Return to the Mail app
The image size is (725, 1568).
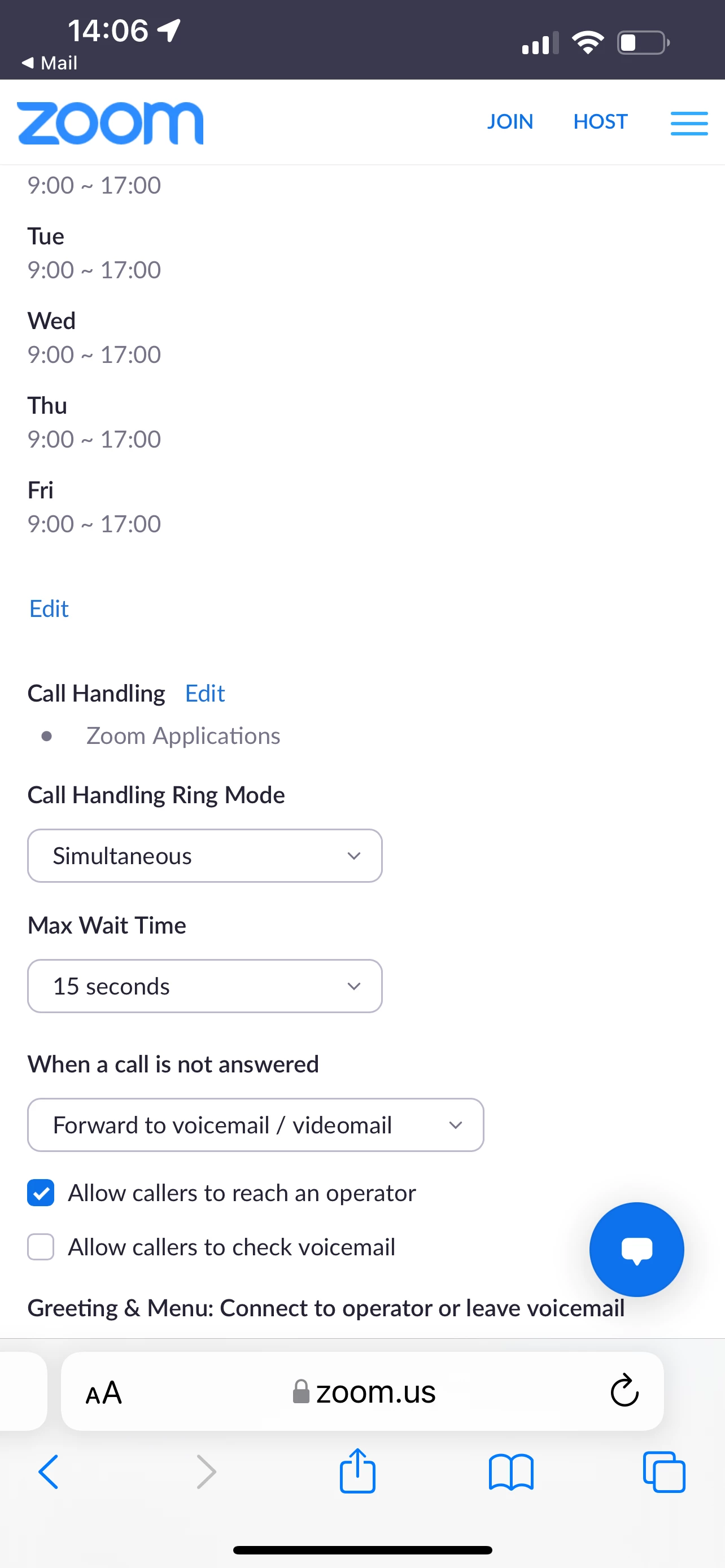[50, 63]
